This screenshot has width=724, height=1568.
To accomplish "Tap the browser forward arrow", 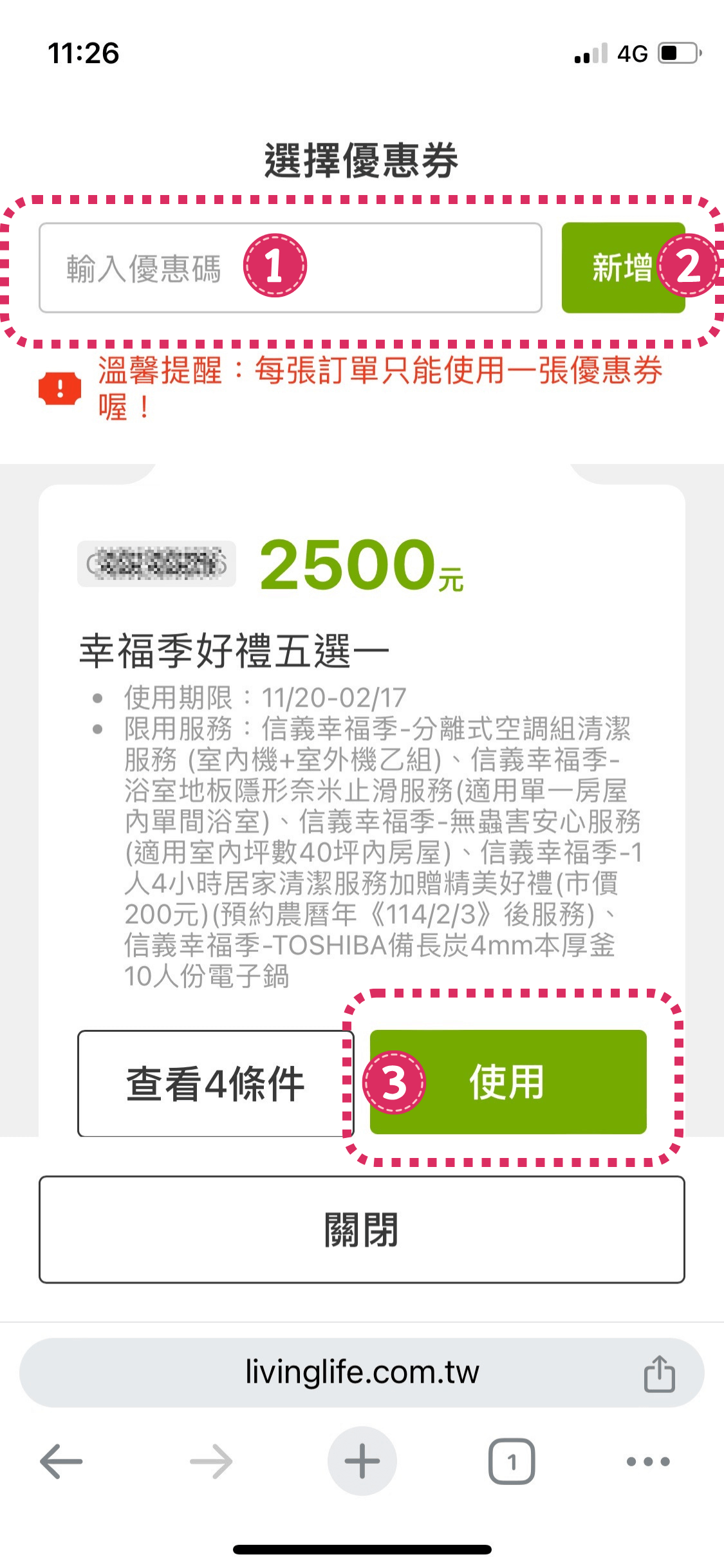I will pos(210,1461).
